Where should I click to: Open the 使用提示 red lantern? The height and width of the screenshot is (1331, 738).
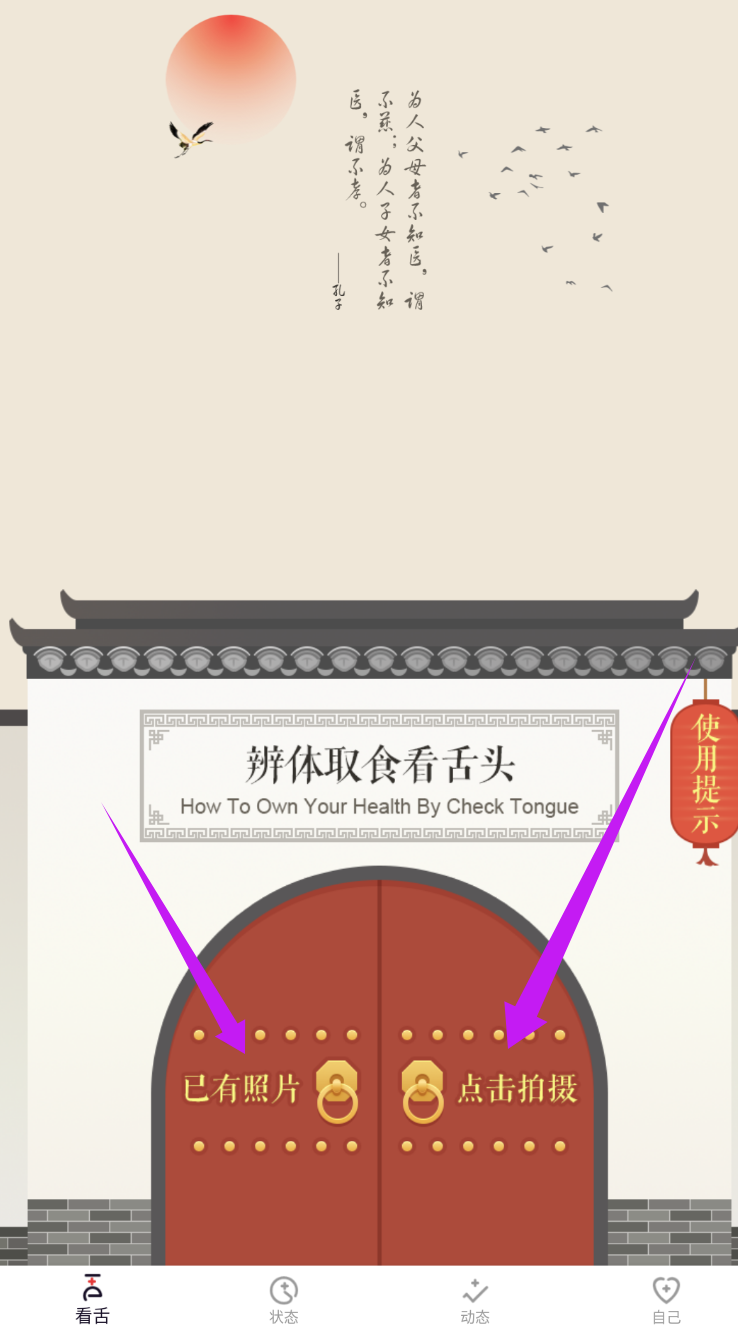pyautogui.click(x=706, y=774)
